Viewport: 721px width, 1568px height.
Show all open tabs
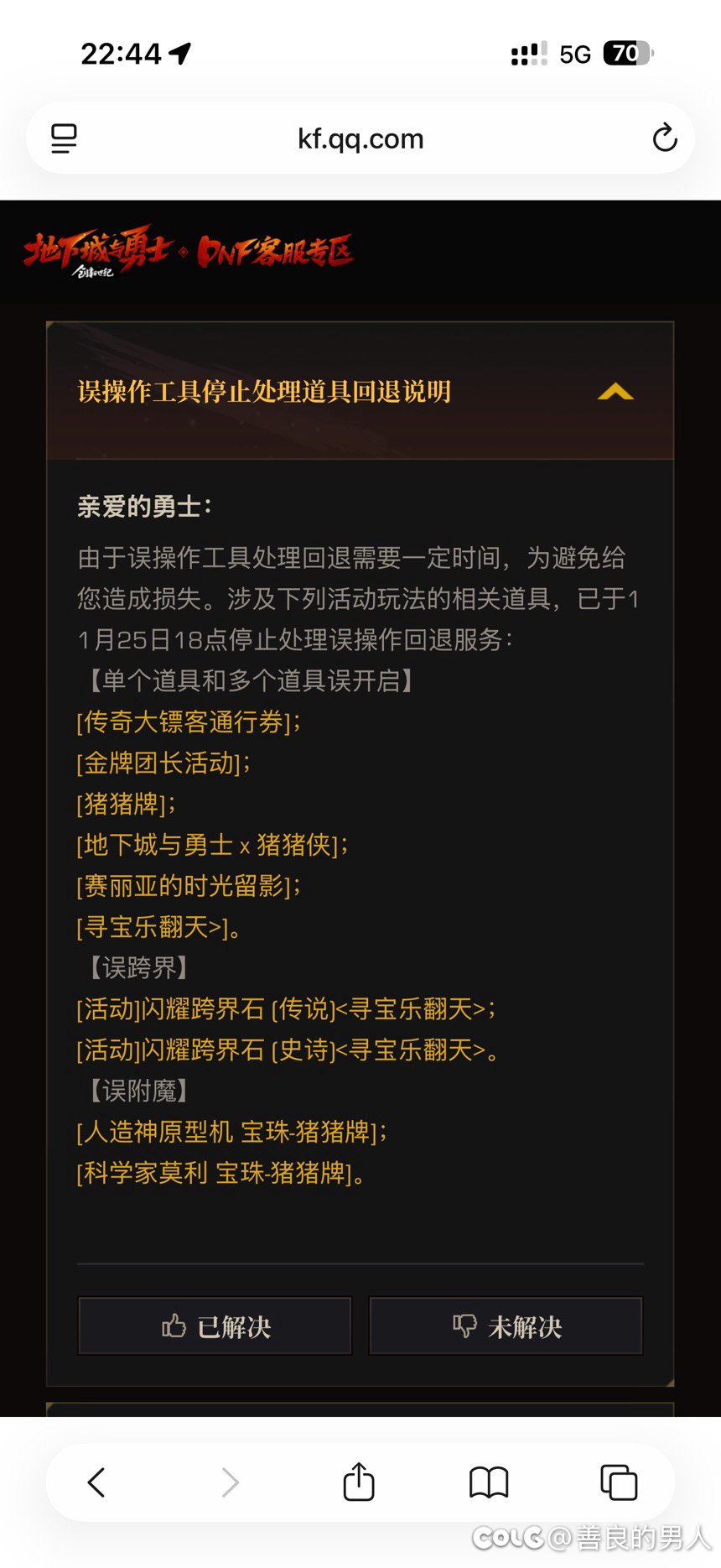coord(619,1482)
